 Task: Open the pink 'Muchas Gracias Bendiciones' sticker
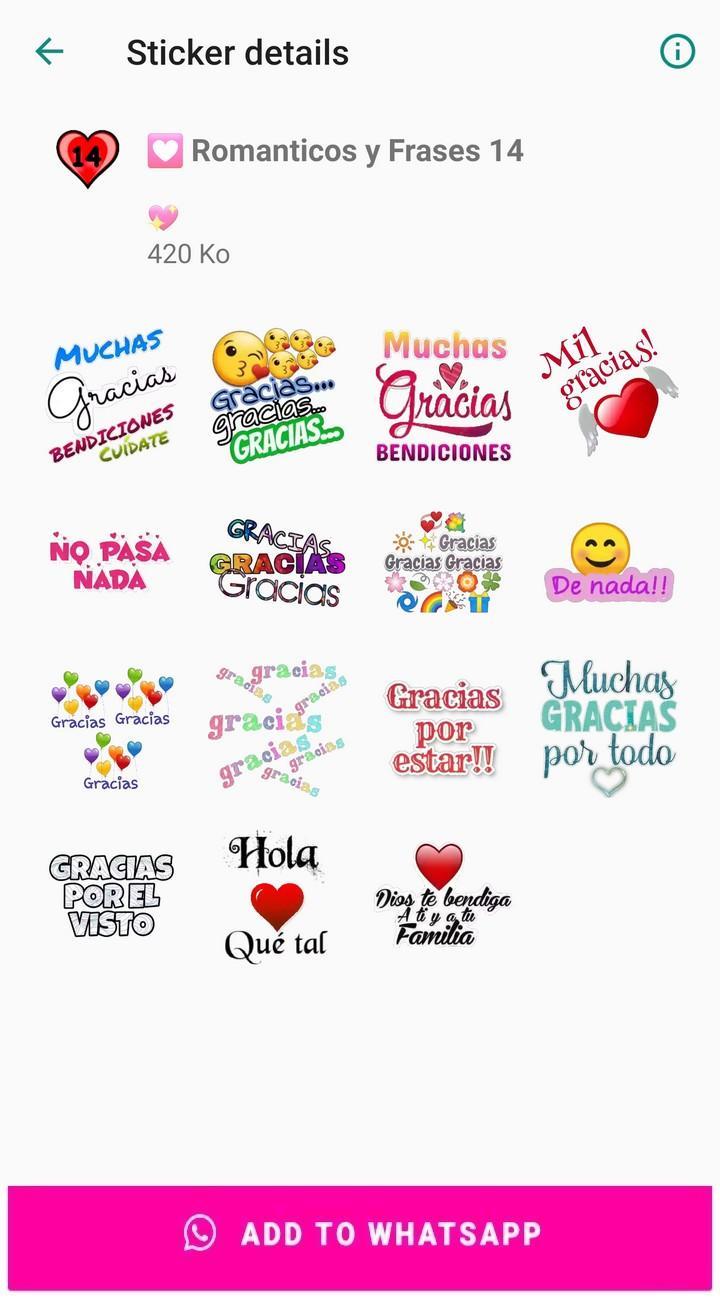443,396
